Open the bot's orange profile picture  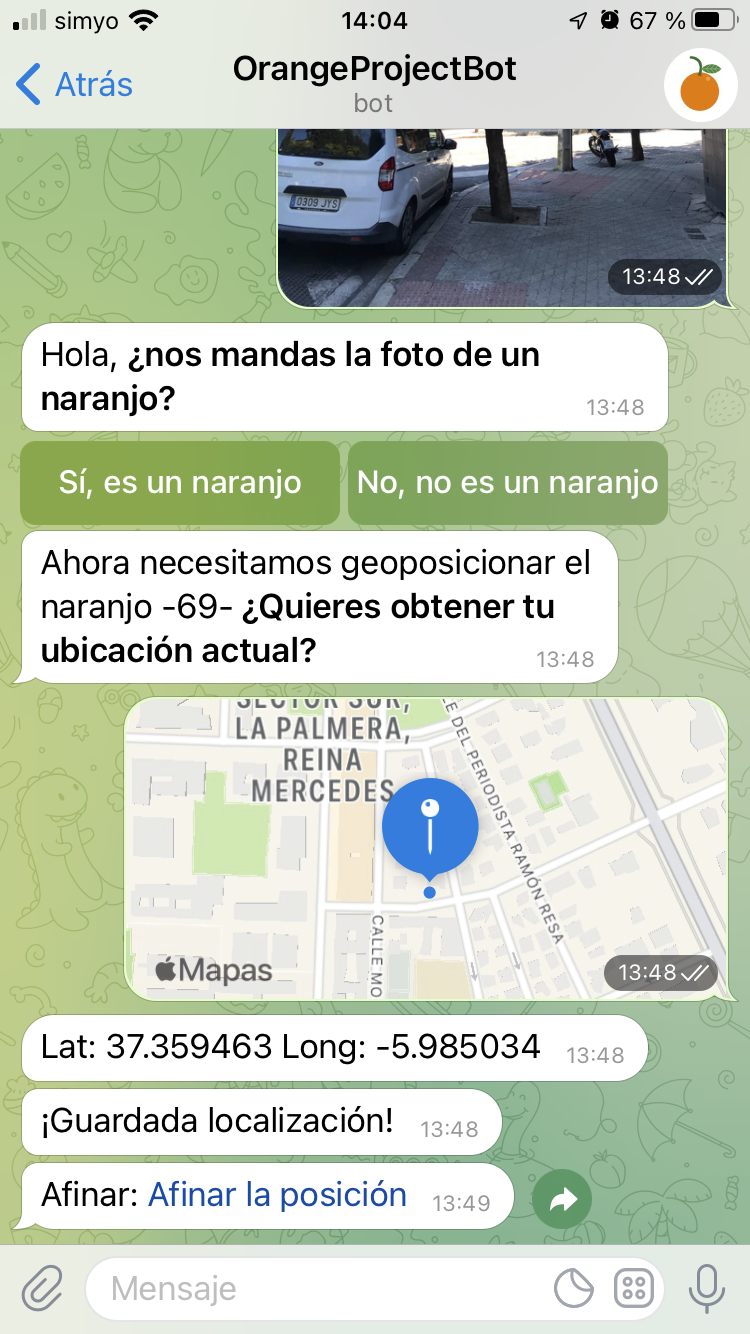pos(701,85)
